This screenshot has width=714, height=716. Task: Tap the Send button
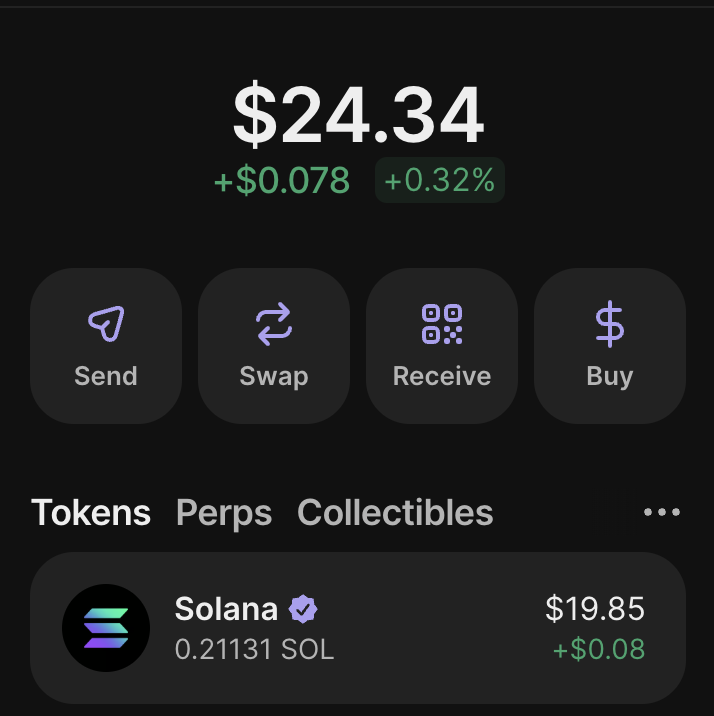[106, 346]
